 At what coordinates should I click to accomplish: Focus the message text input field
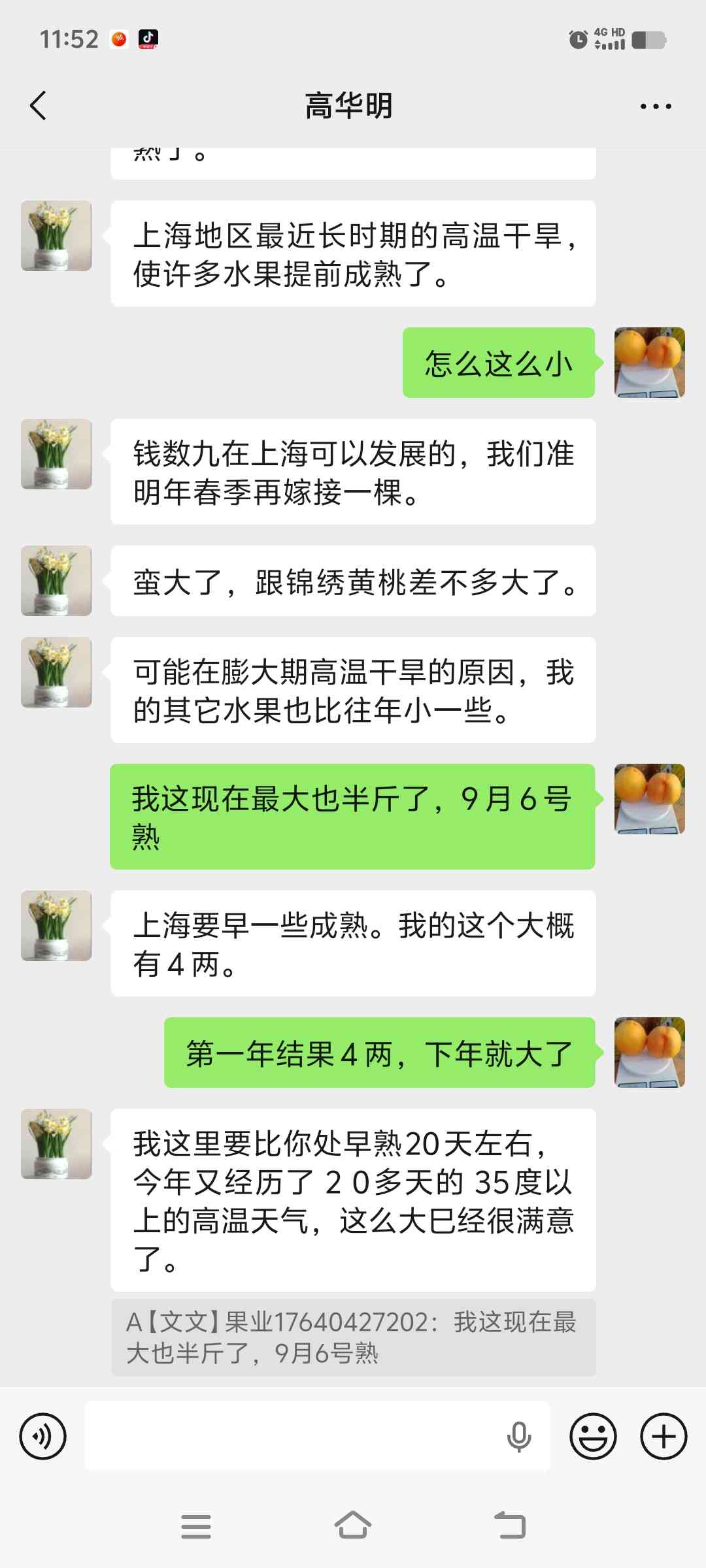[294, 1436]
